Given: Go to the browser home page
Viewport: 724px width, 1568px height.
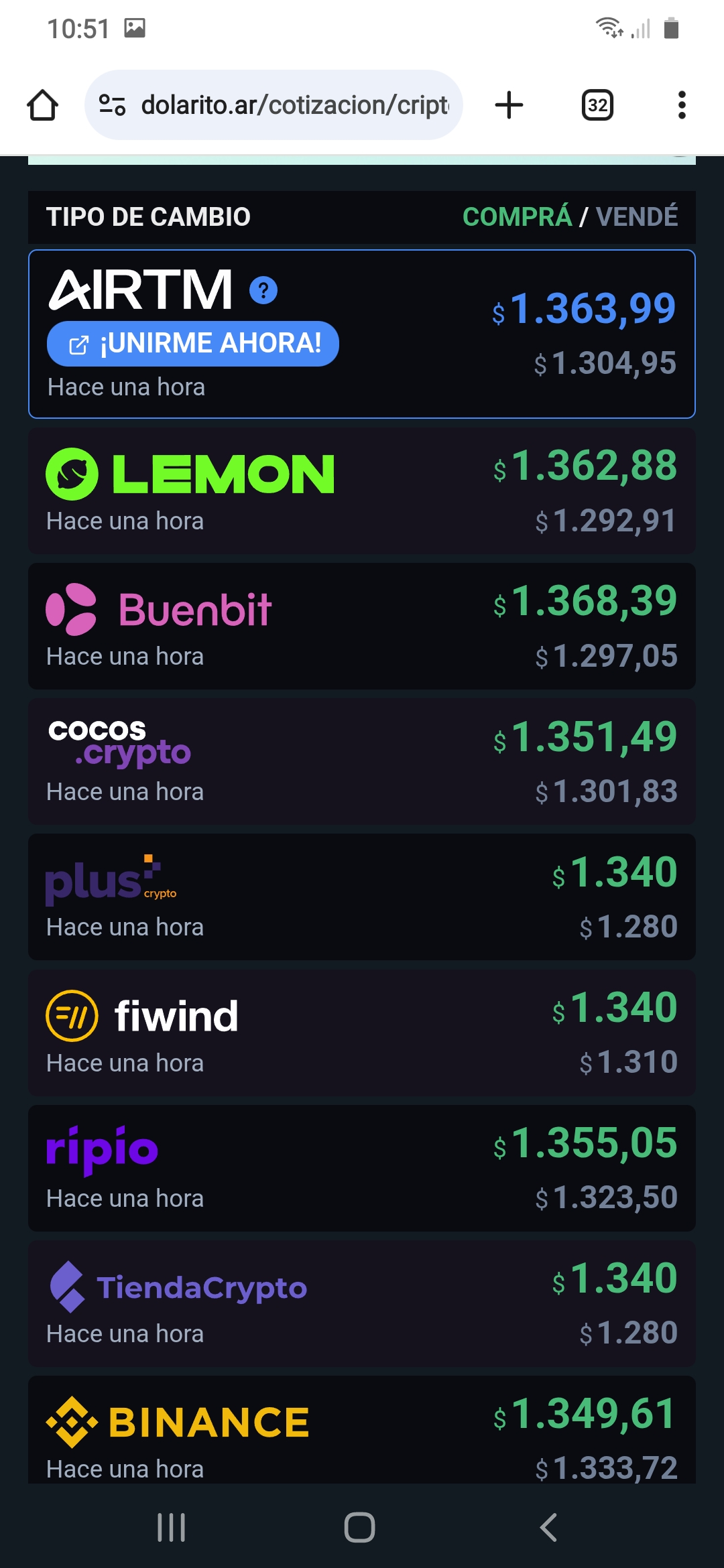Looking at the screenshot, I should [42, 105].
